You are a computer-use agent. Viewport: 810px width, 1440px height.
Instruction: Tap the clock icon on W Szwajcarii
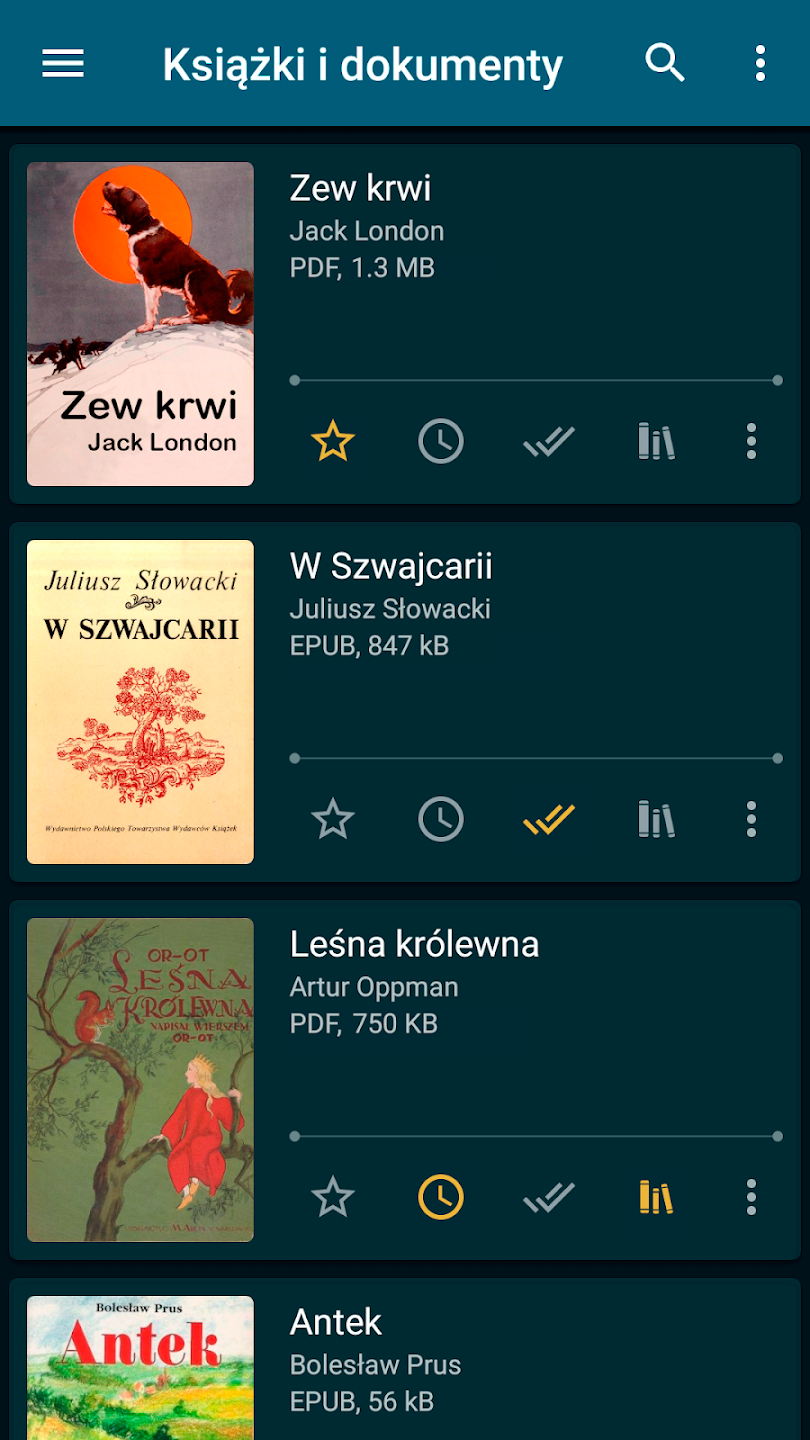tap(441, 819)
